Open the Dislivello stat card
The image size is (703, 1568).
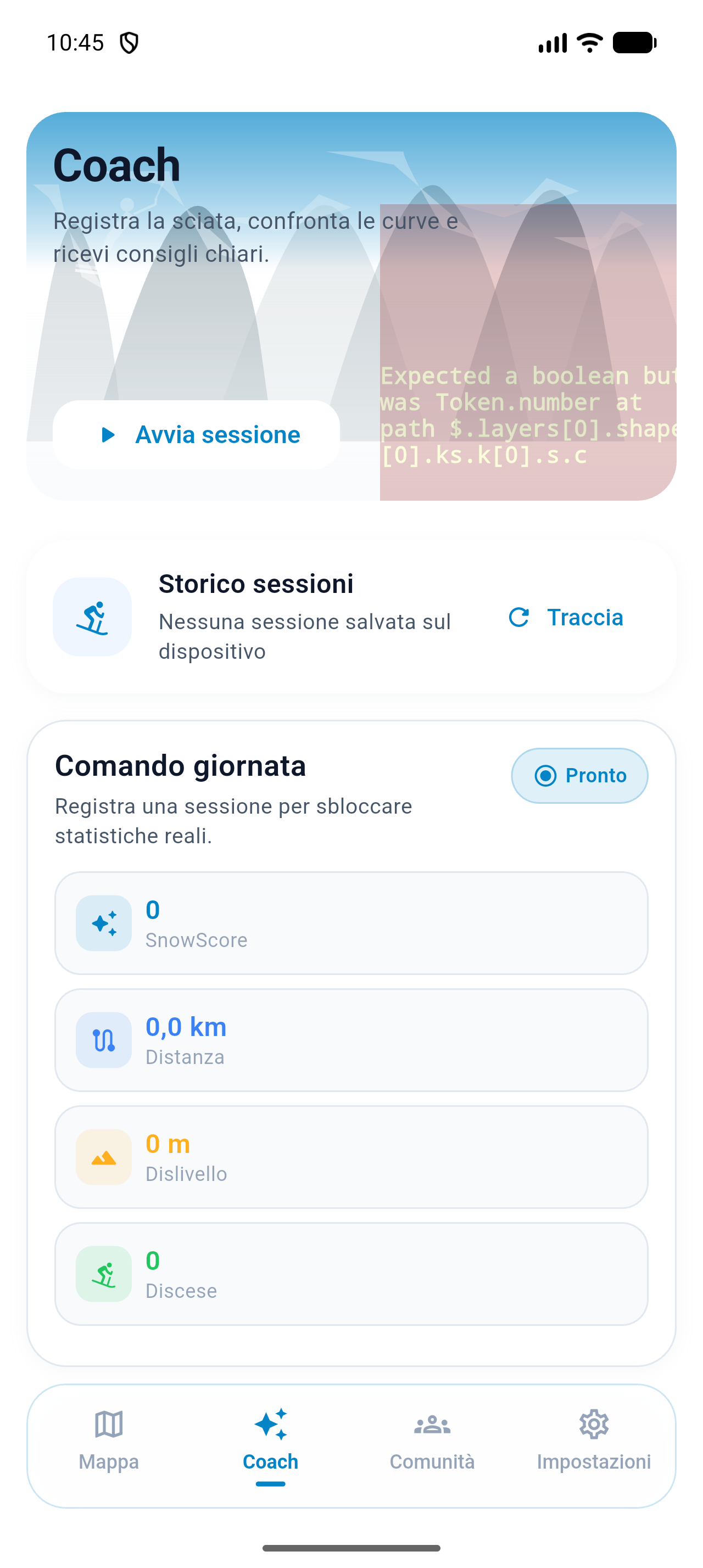pyautogui.click(x=351, y=1157)
